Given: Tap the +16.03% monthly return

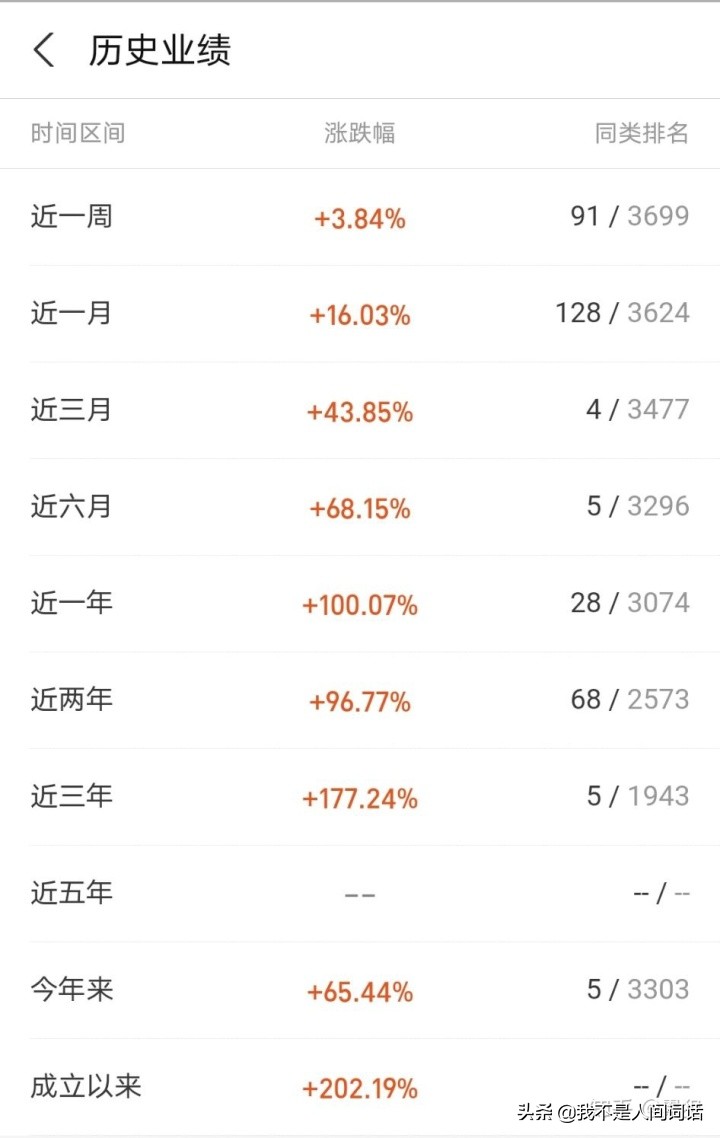Looking at the screenshot, I should coord(358,315).
